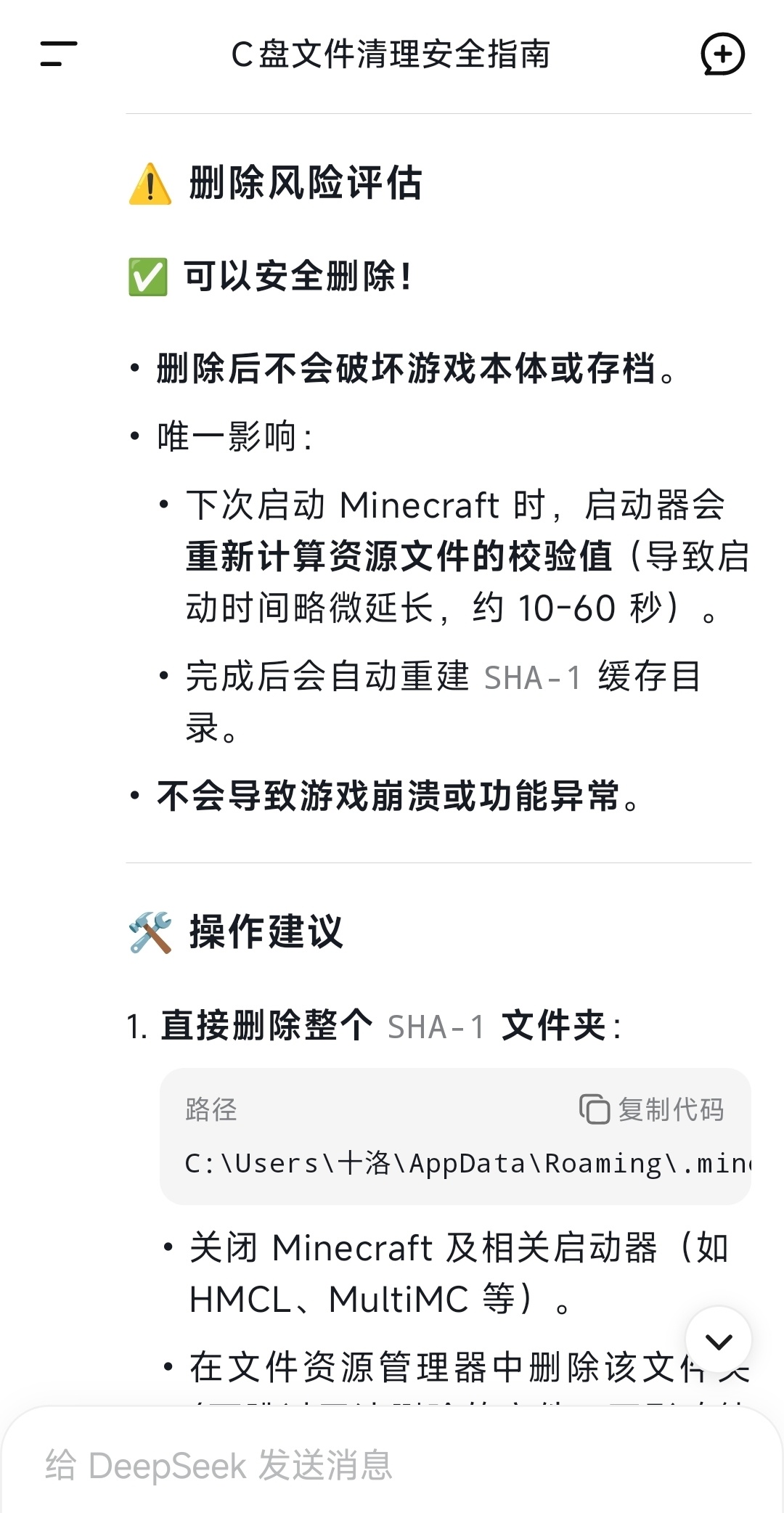Start a new chat
Viewport: 784px width, 1513px height.
pos(722,54)
